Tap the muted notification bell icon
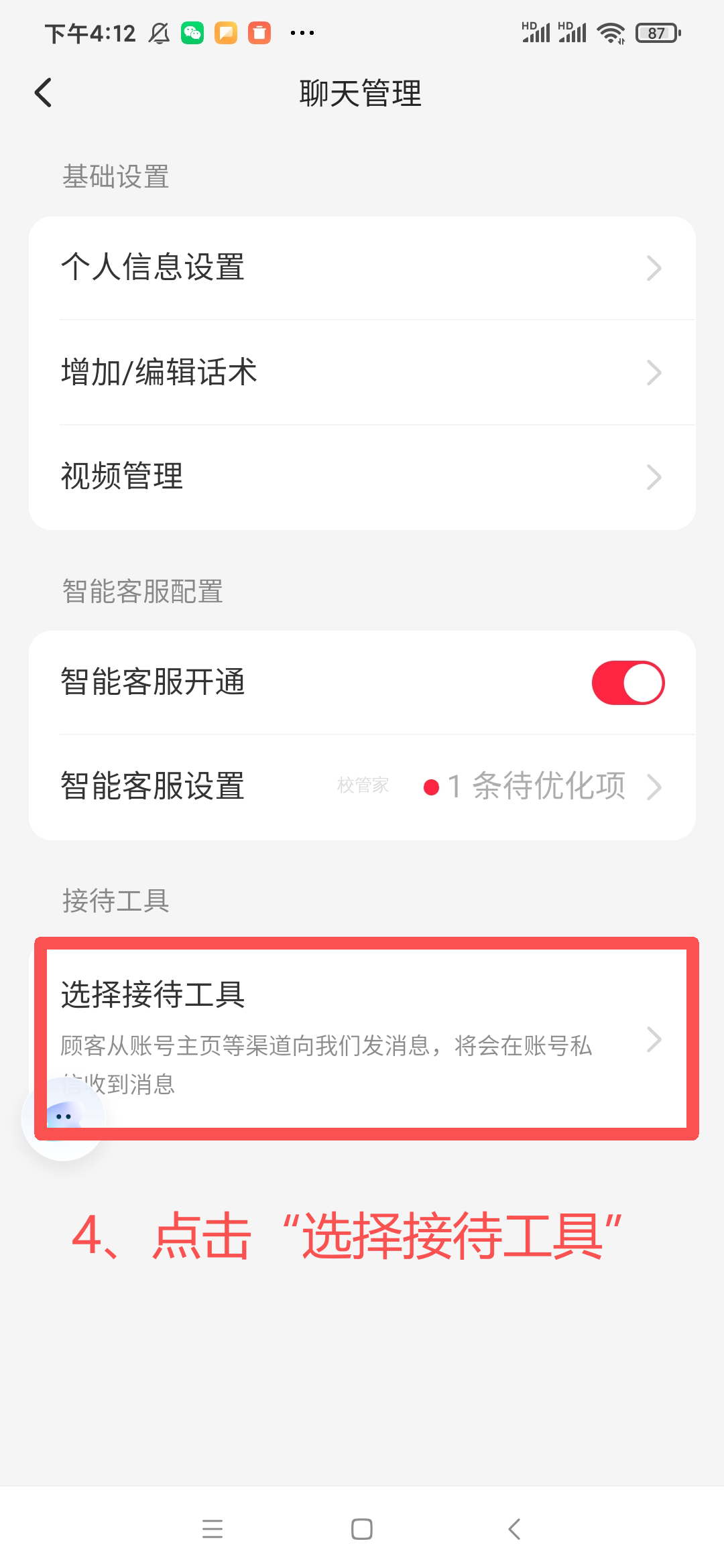The width and height of the screenshot is (724, 1568). click(158, 31)
